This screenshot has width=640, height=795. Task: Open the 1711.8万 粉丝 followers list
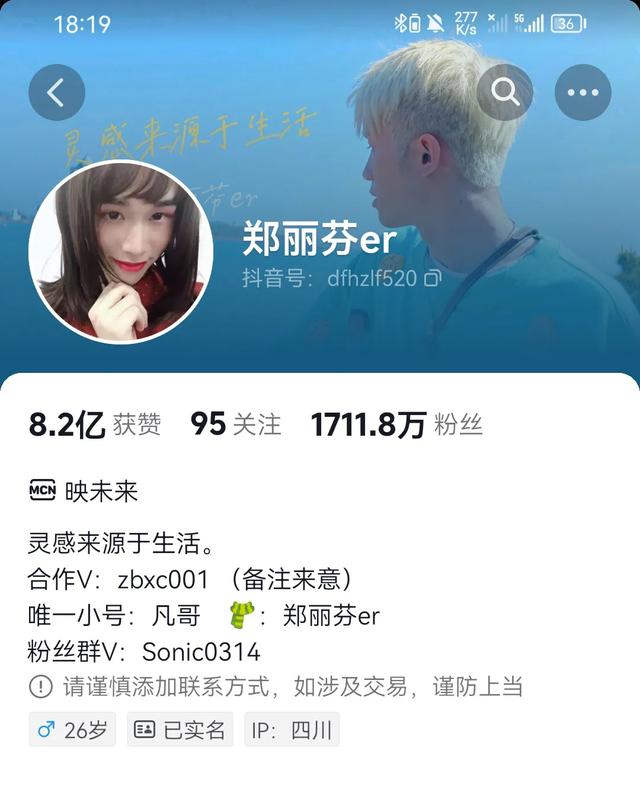tap(396, 425)
